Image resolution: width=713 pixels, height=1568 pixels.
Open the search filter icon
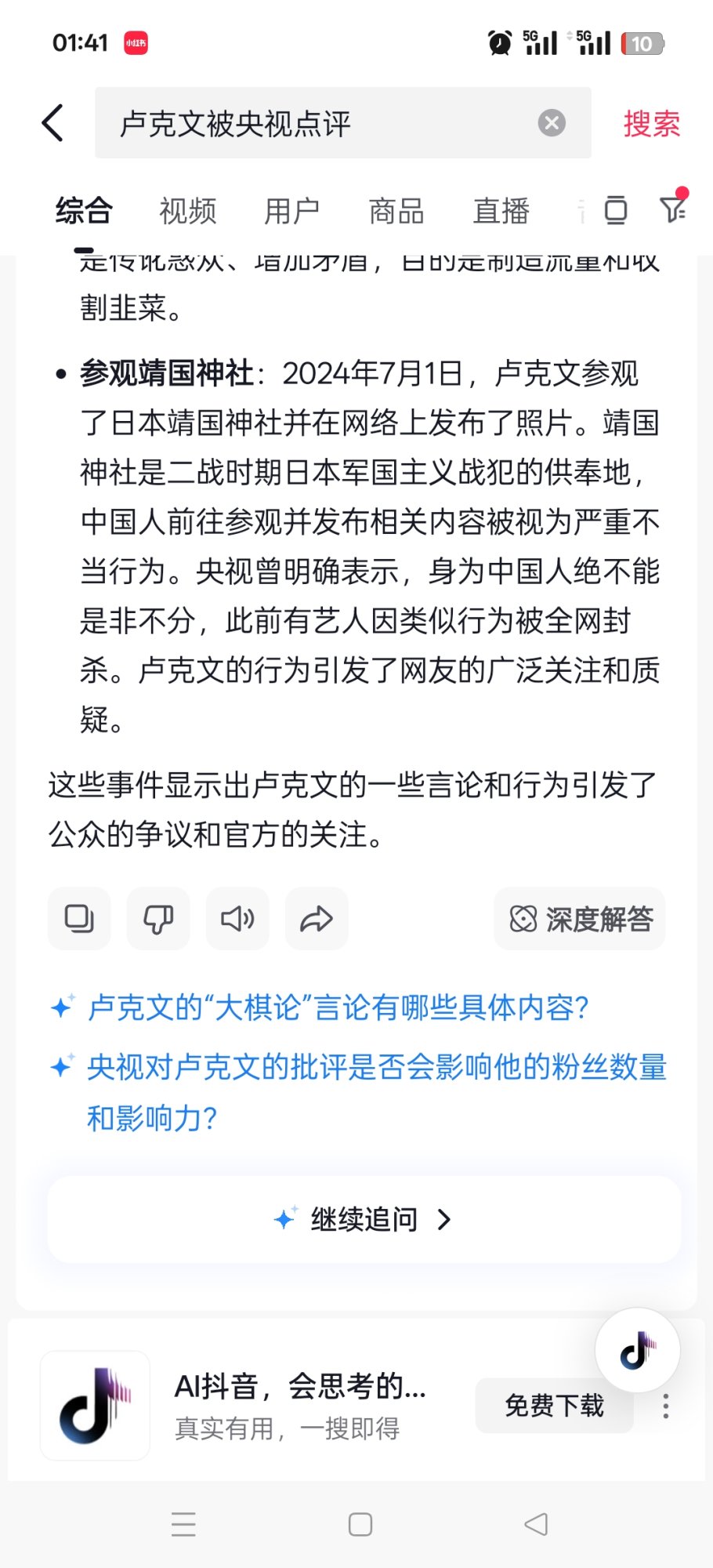pyautogui.click(x=673, y=209)
